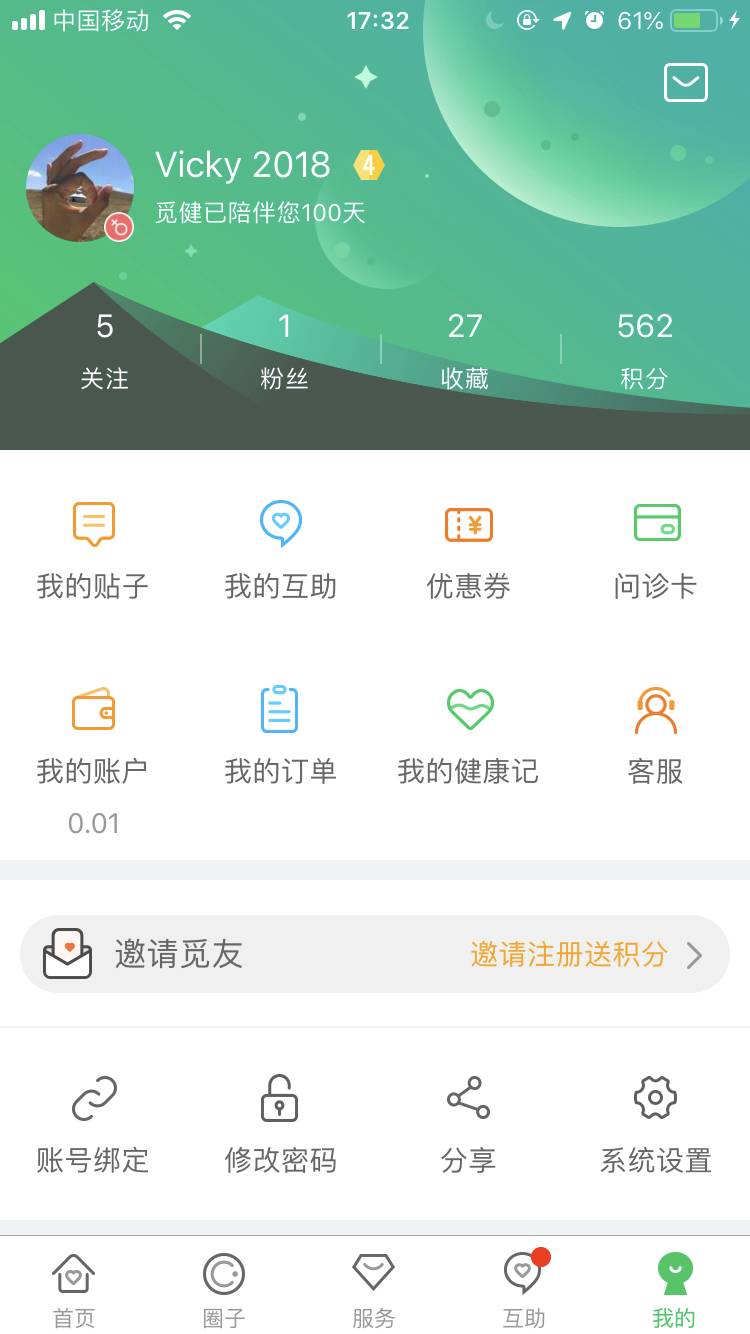
Task: Open 系统设置 system settings
Action: click(656, 1125)
